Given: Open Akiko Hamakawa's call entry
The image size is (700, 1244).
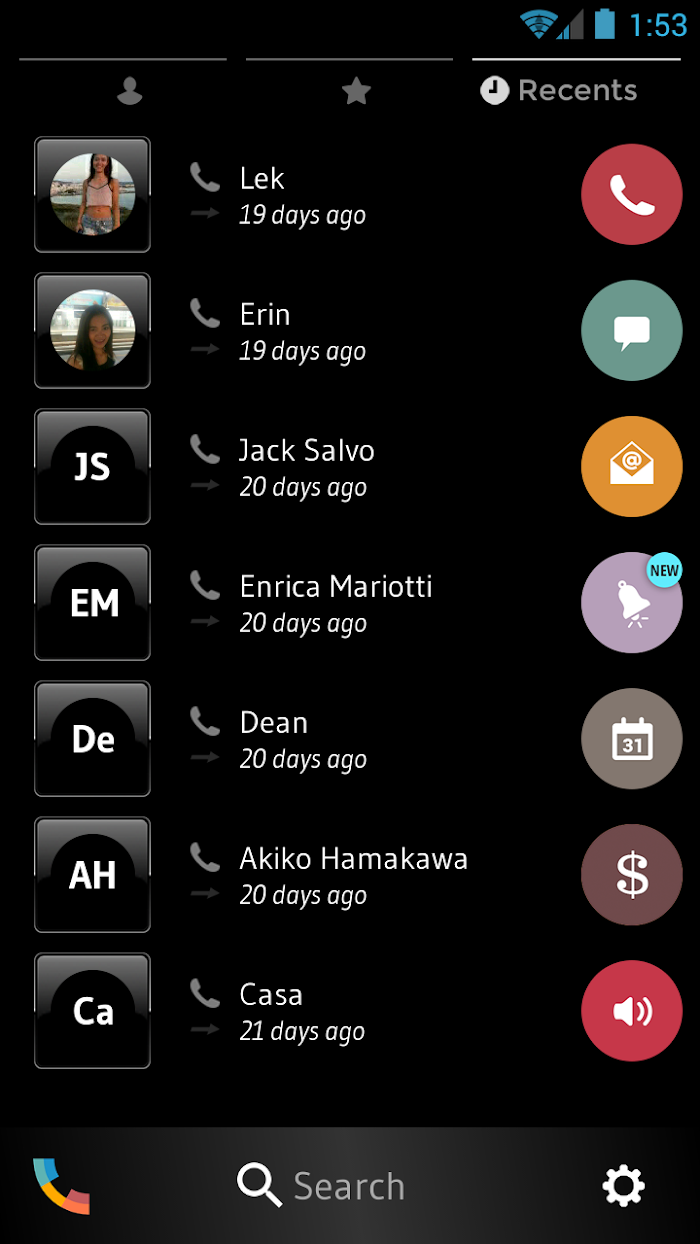Looking at the screenshot, I should 300,875.
